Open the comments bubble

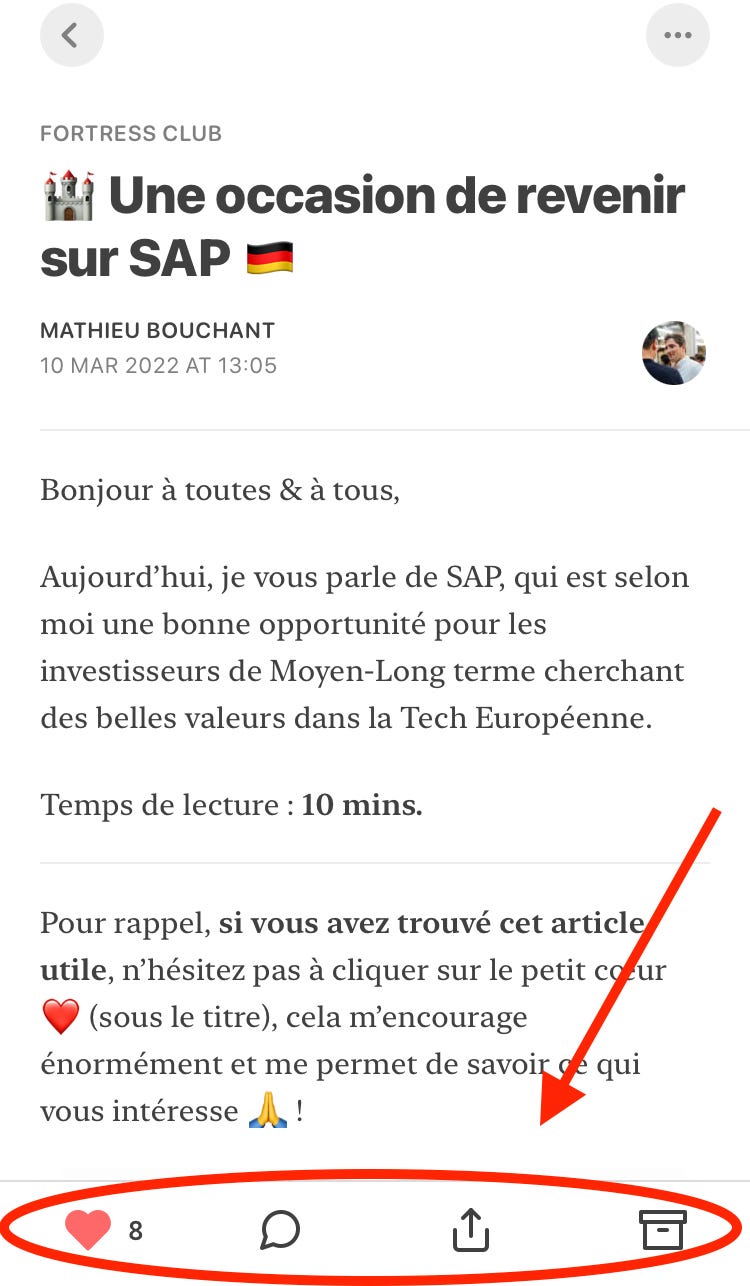click(x=280, y=1230)
